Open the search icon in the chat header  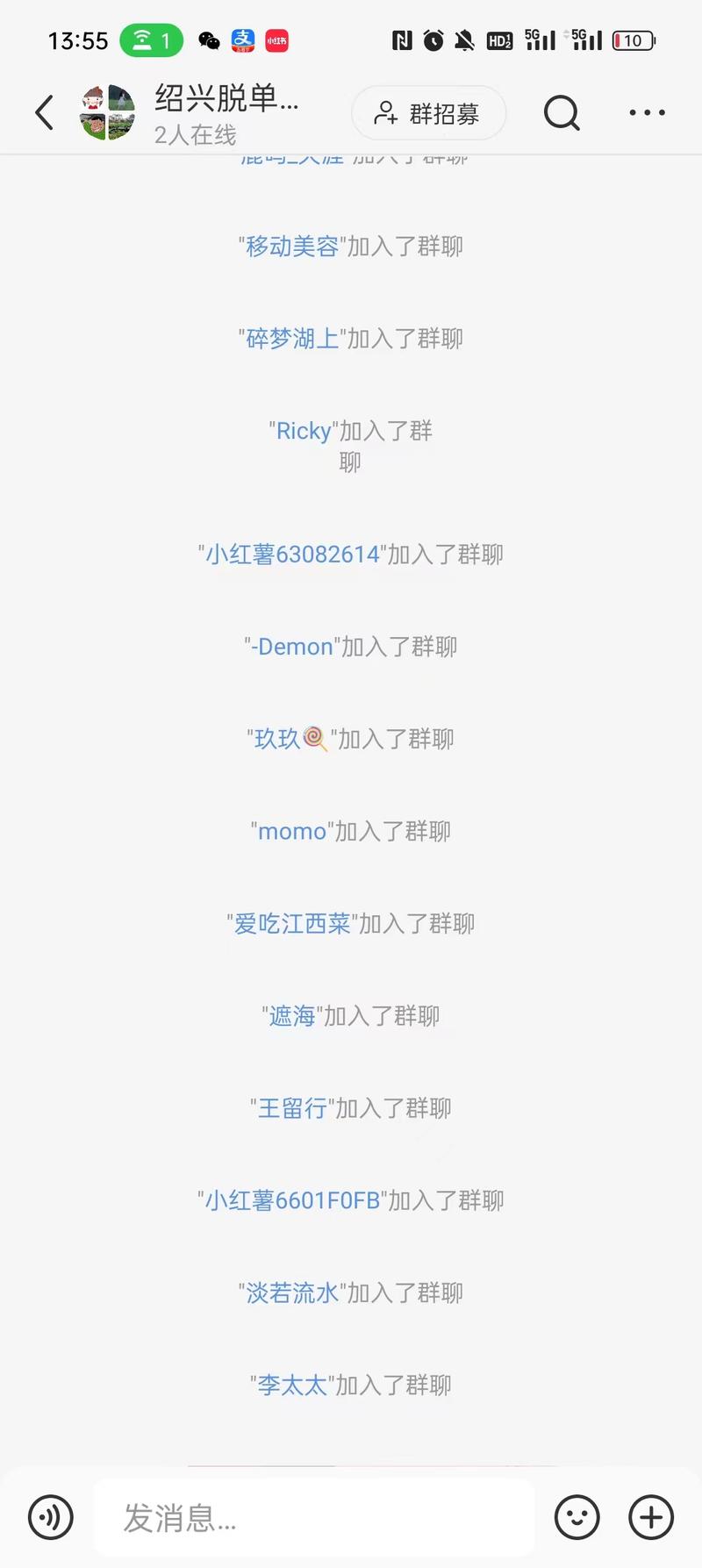(x=562, y=112)
